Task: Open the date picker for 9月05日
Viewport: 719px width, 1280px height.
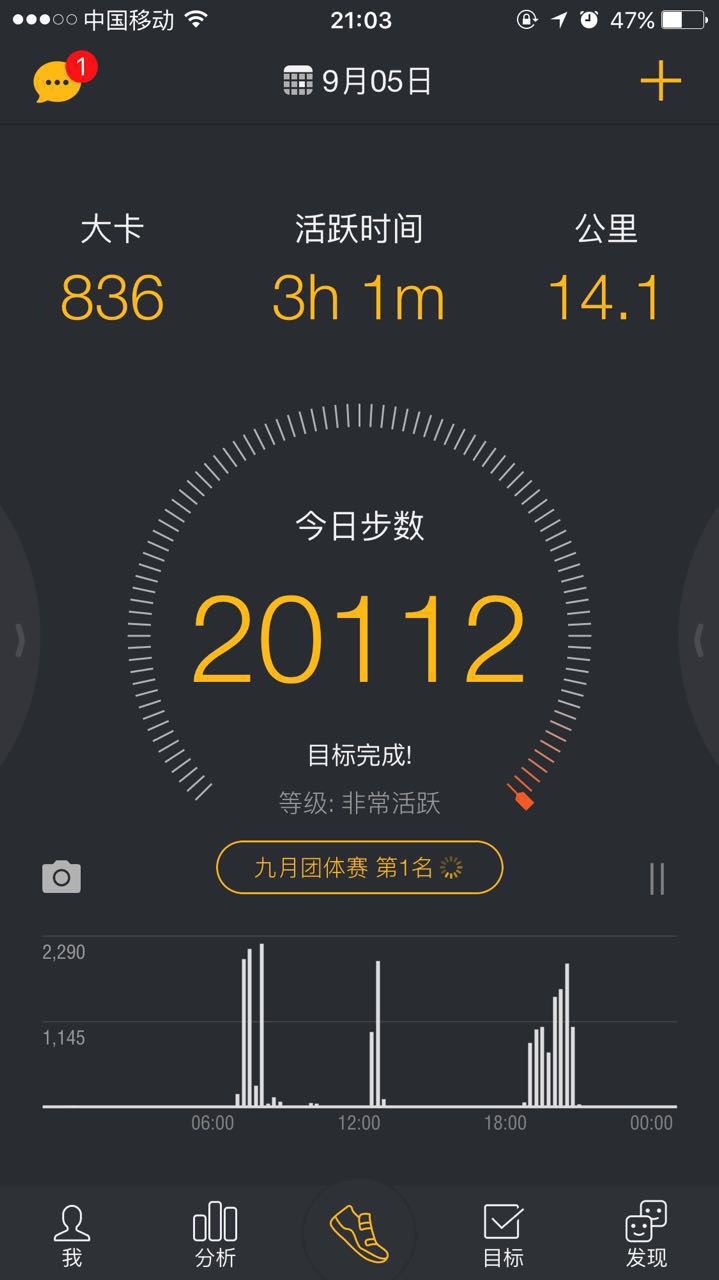Action: (358, 81)
